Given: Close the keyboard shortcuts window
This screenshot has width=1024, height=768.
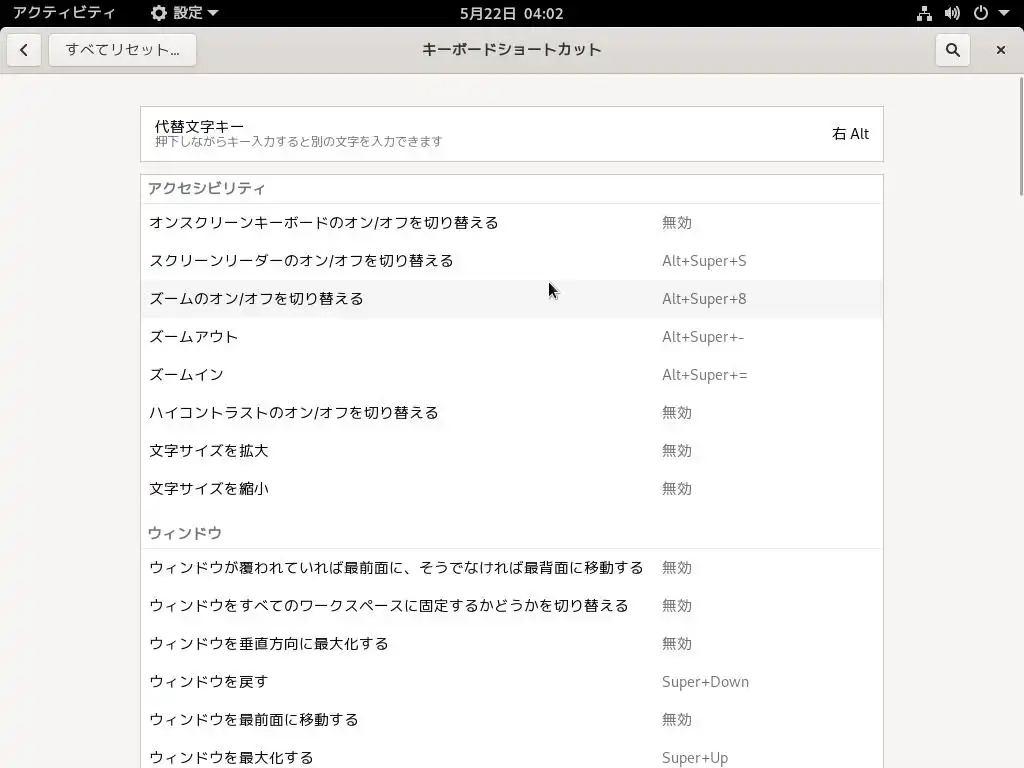Looking at the screenshot, I should coord(1000,50).
